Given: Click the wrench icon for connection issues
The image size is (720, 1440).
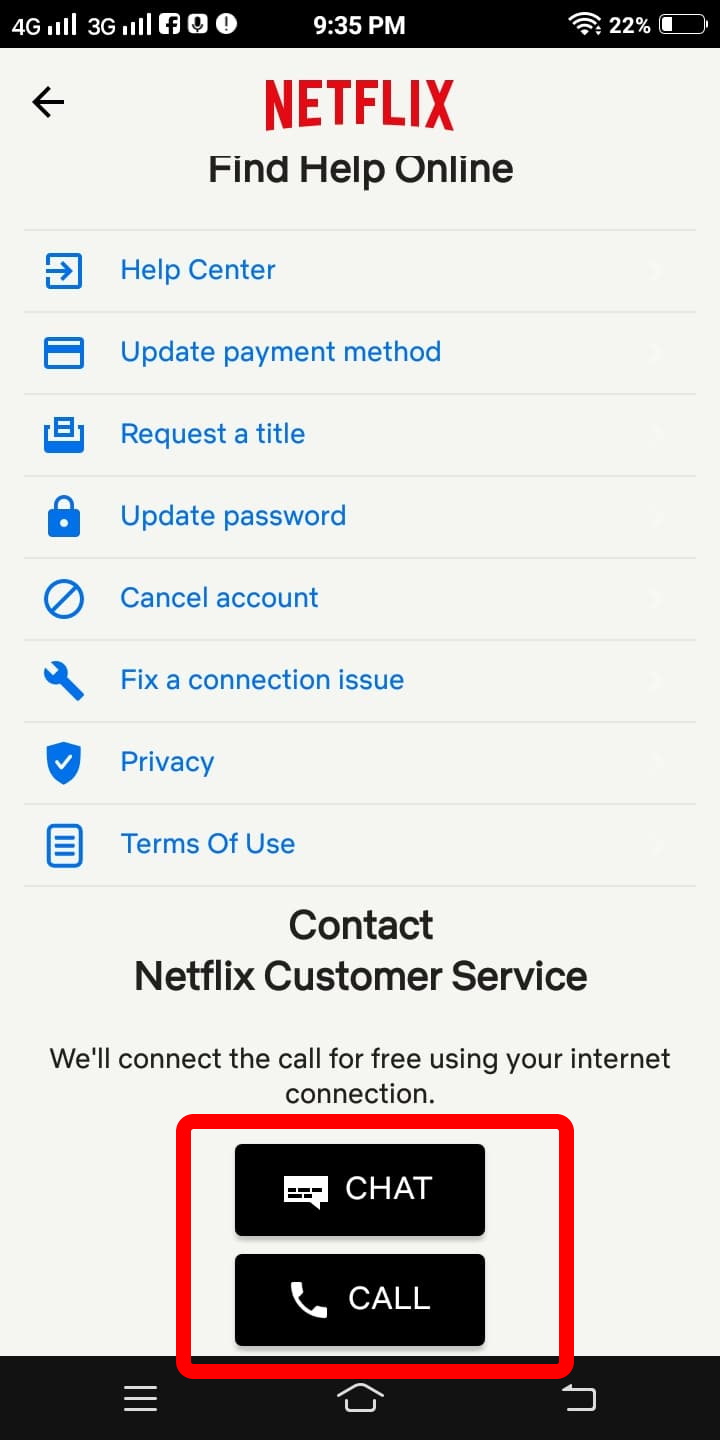Looking at the screenshot, I should pyautogui.click(x=63, y=680).
